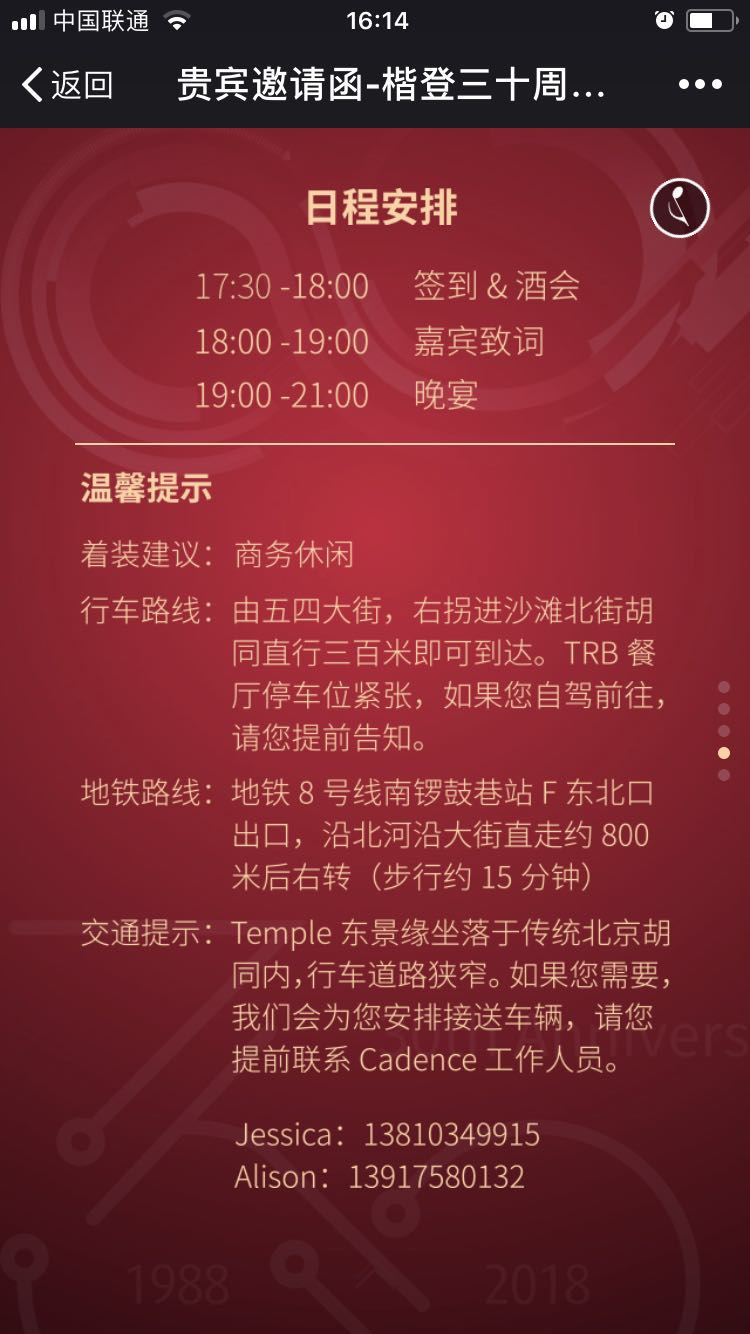The width and height of the screenshot is (750, 1334).
Task: Dial Alison's number 13917580132
Action: tap(436, 1177)
